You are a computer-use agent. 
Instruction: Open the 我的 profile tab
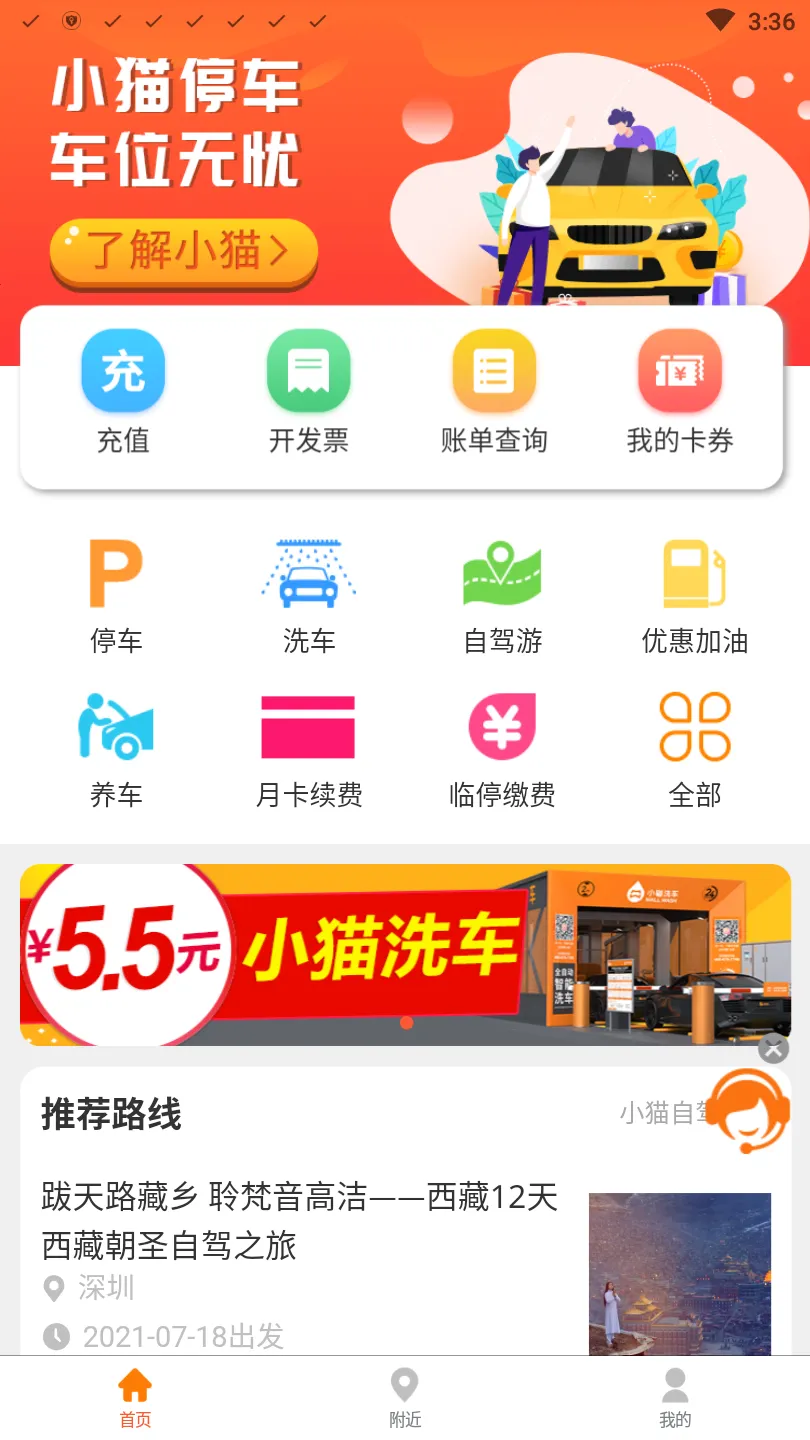(675, 1395)
